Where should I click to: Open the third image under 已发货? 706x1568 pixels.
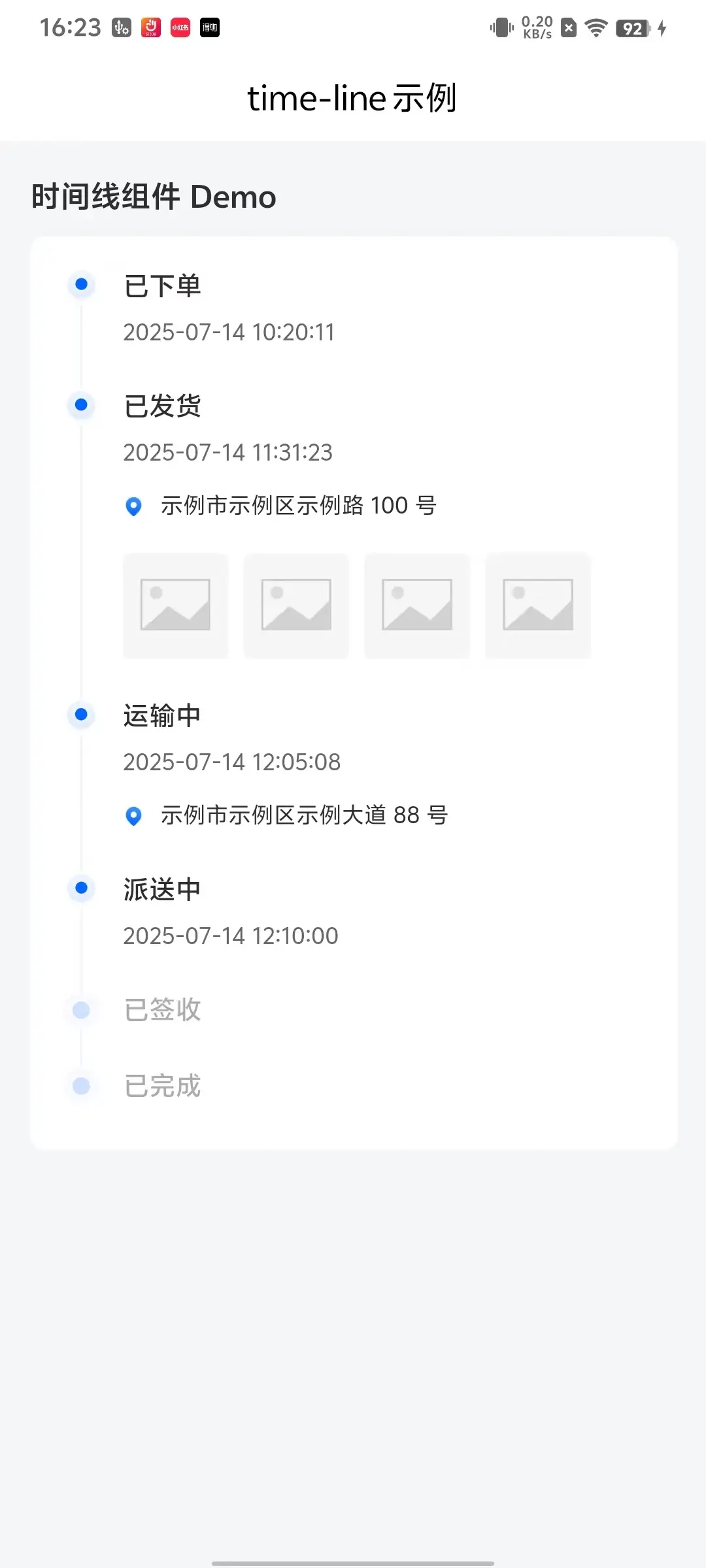(417, 606)
